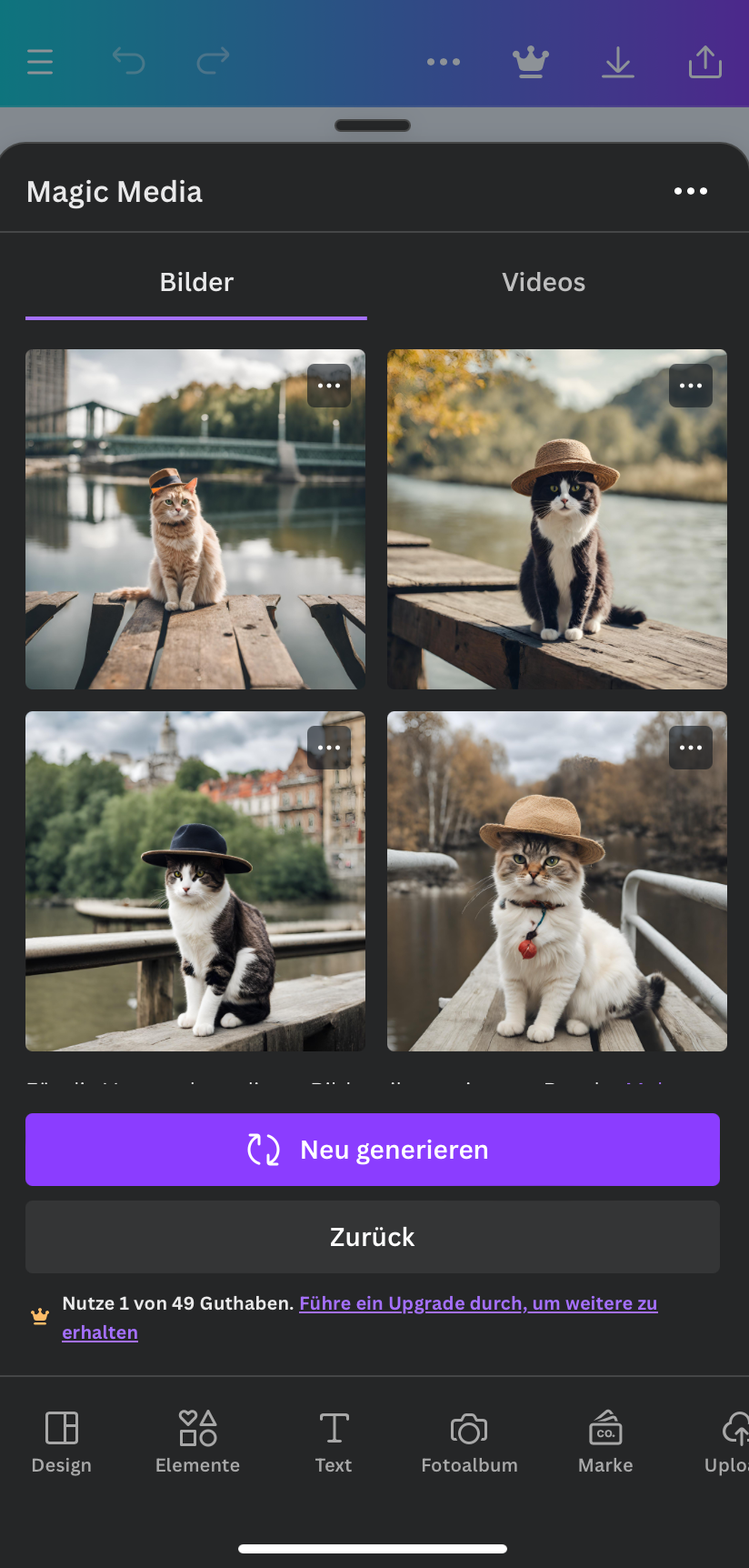749x1568 pixels.
Task: Switch to the Videos tab
Action: (544, 282)
